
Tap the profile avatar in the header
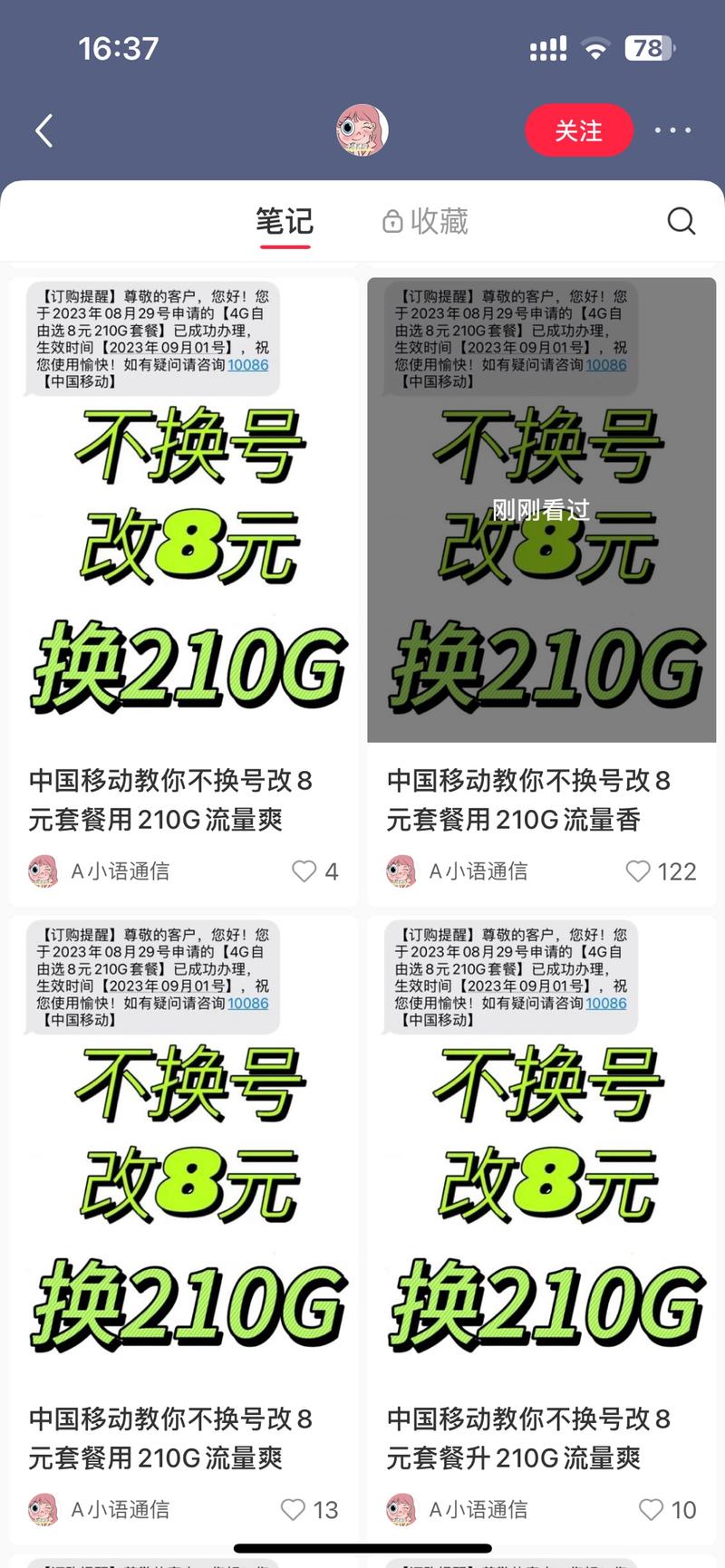(362, 130)
